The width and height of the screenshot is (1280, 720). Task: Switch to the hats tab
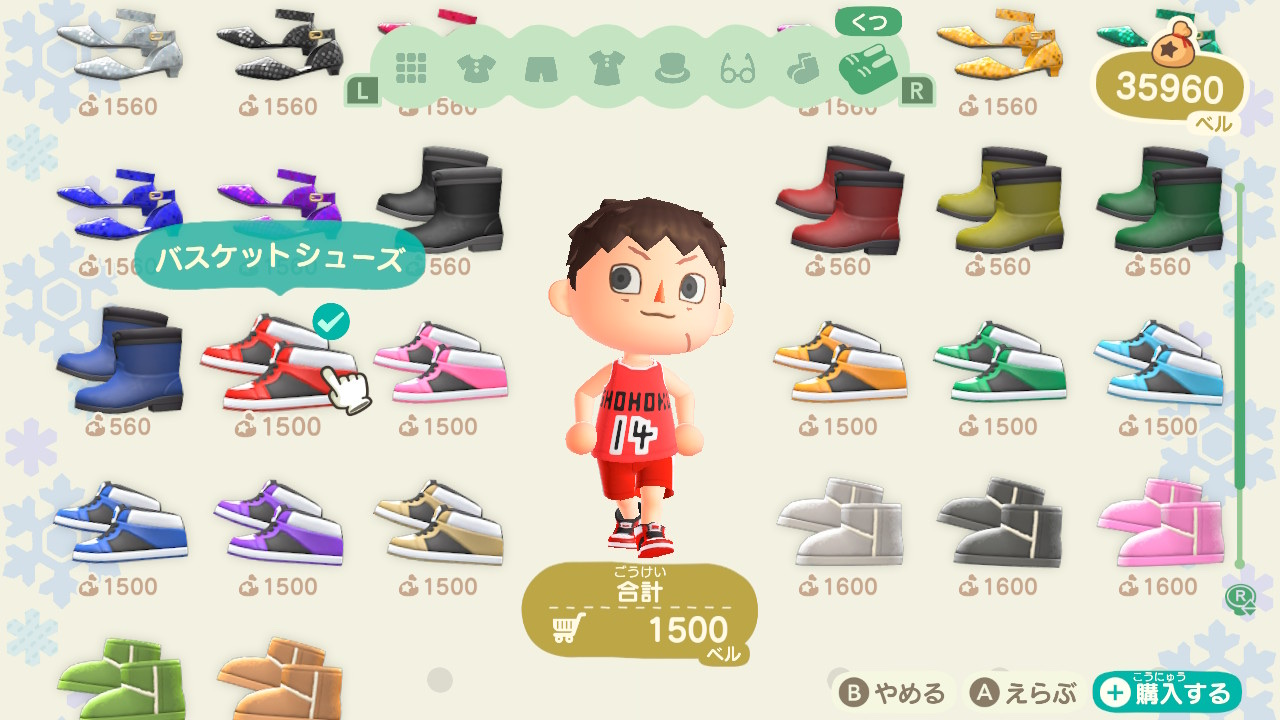click(x=672, y=68)
